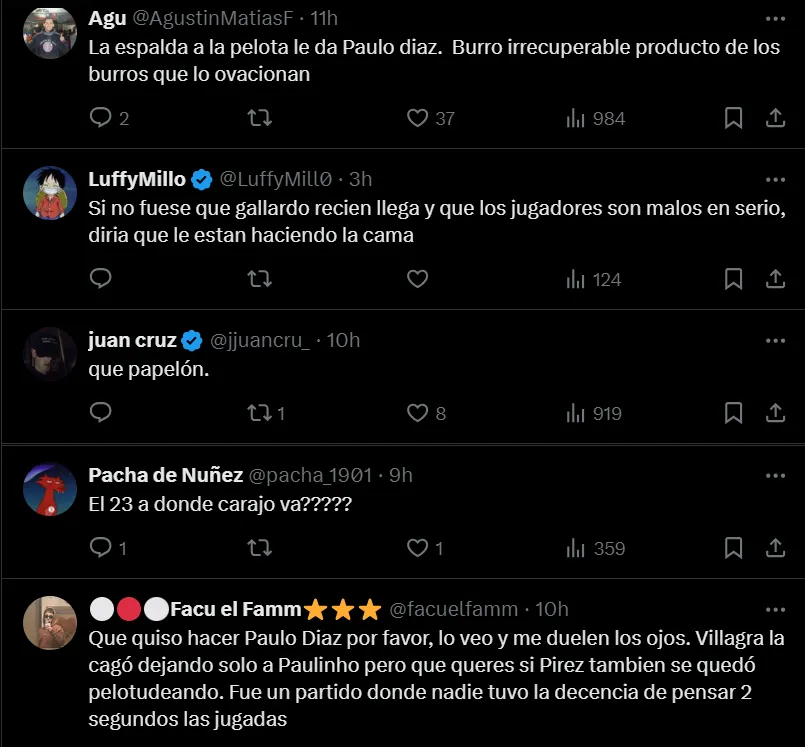The image size is (805, 747).
Task: Like Pacha de Nuñez's post
Action: coord(418,548)
